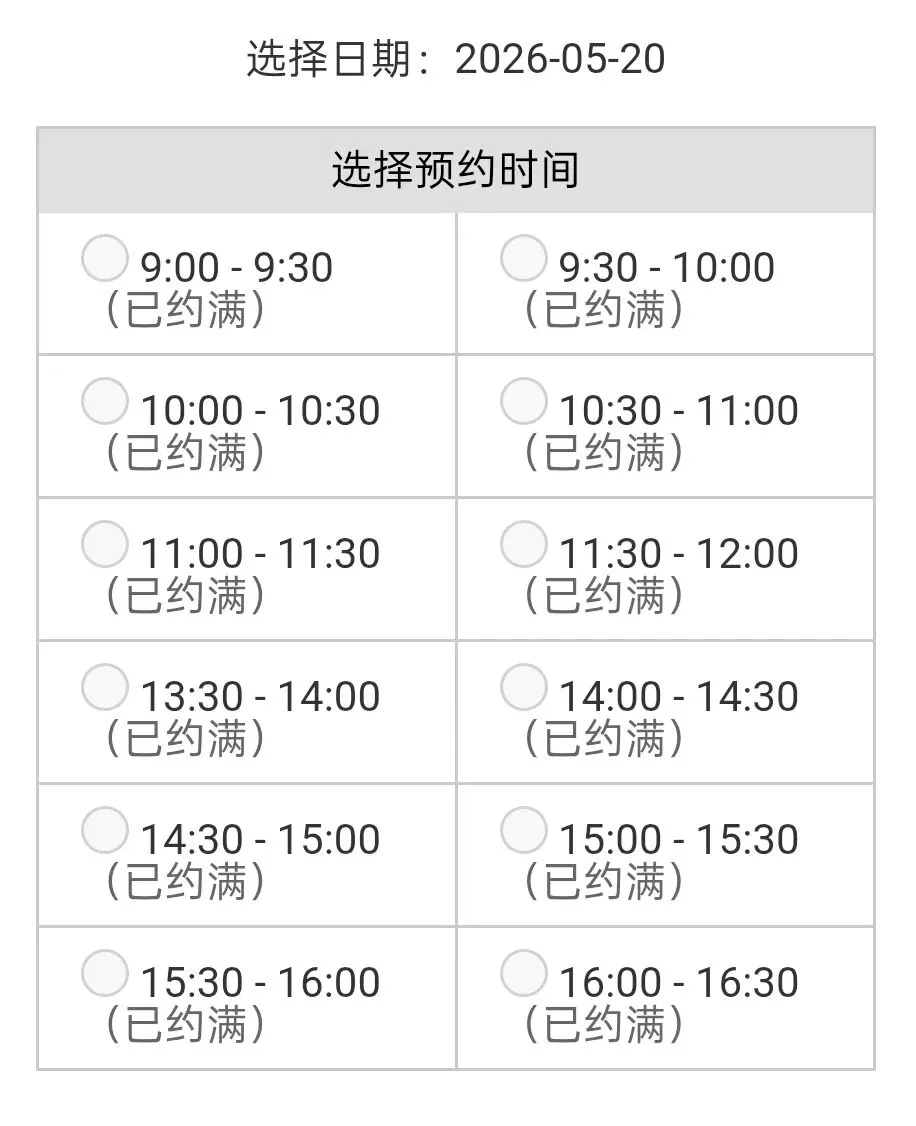This screenshot has height=1126, width=916.
Task: Select the 13:30 - 14:00 time slot
Action: (105, 687)
